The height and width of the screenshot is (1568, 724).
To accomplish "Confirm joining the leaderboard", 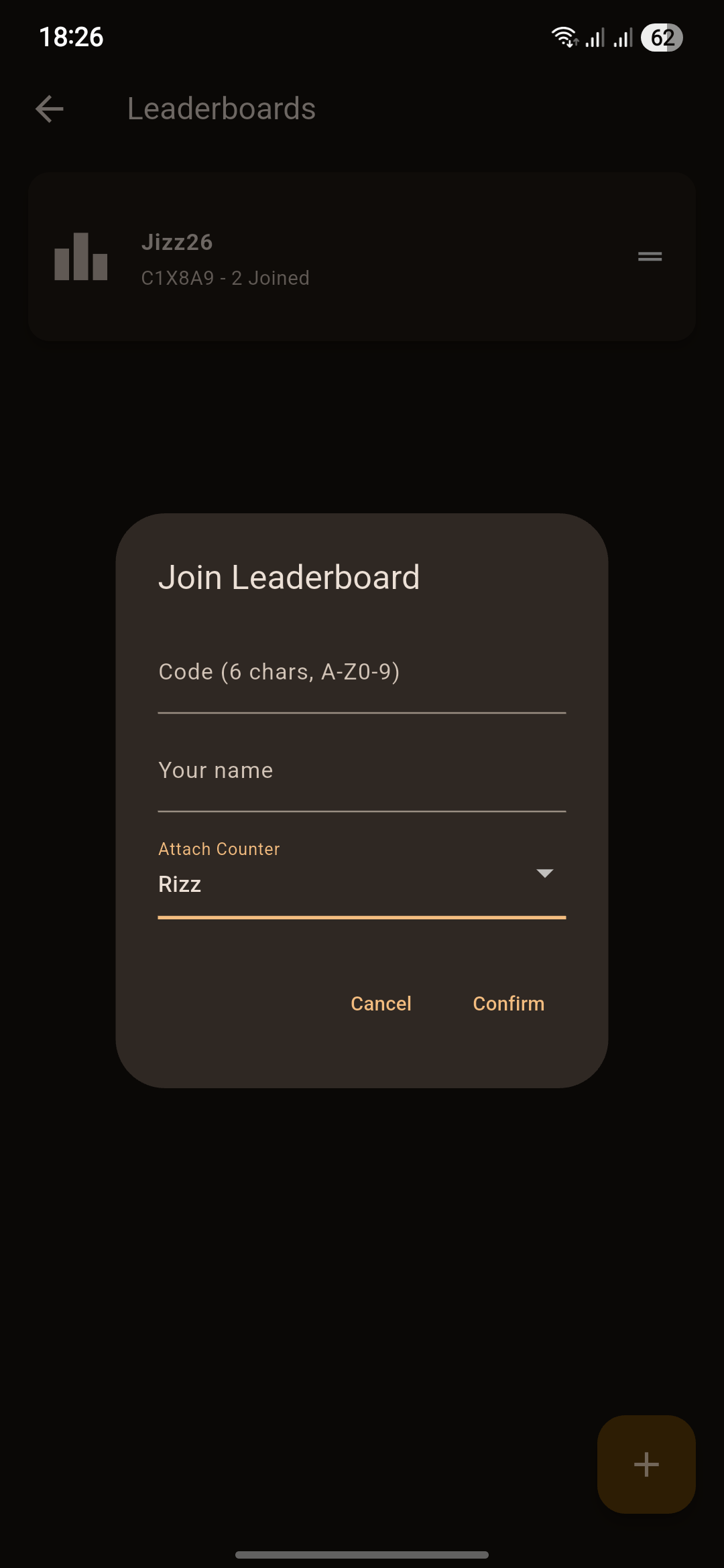I will pyautogui.click(x=508, y=1004).
